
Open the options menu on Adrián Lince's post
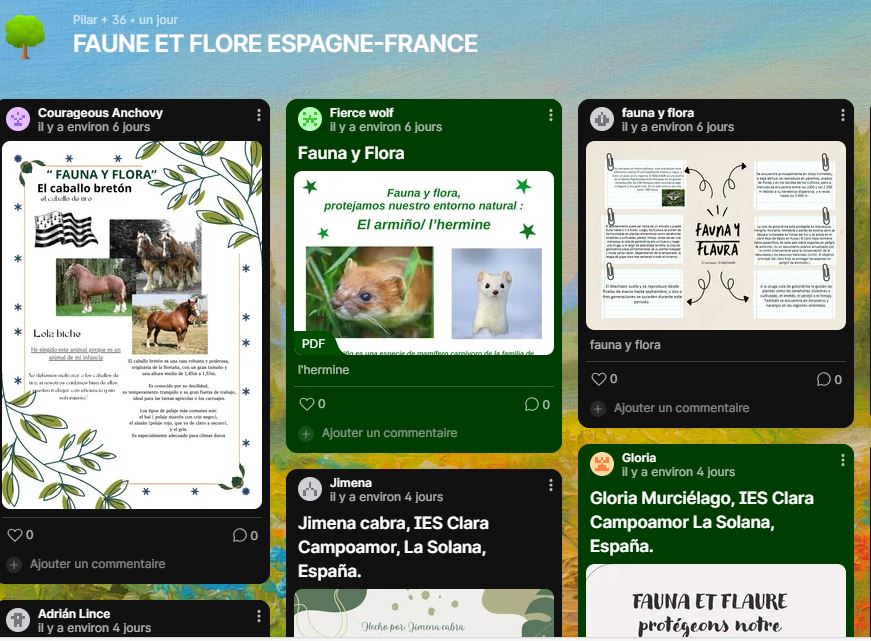click(259, 616)
